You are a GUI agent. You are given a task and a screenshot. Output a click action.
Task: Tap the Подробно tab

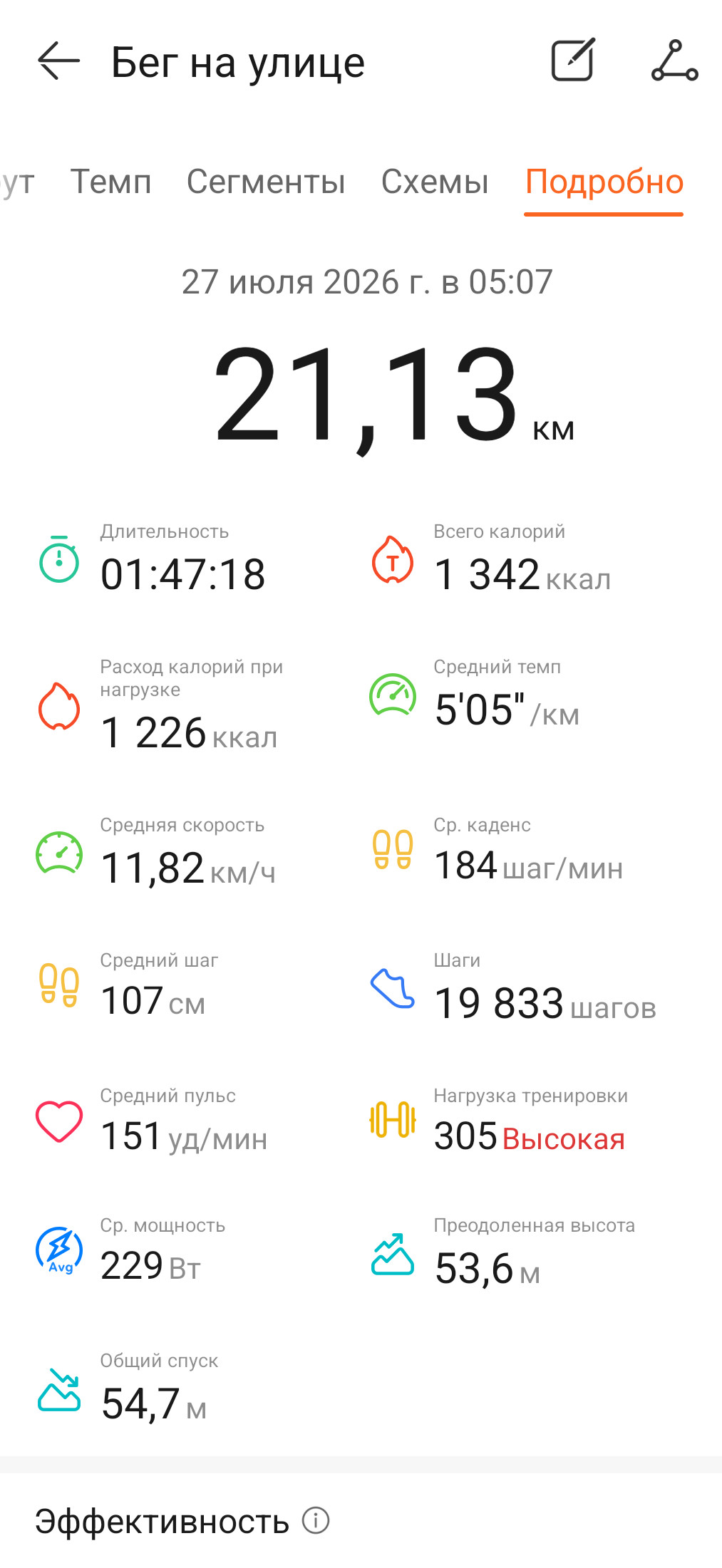pos(604,182)
